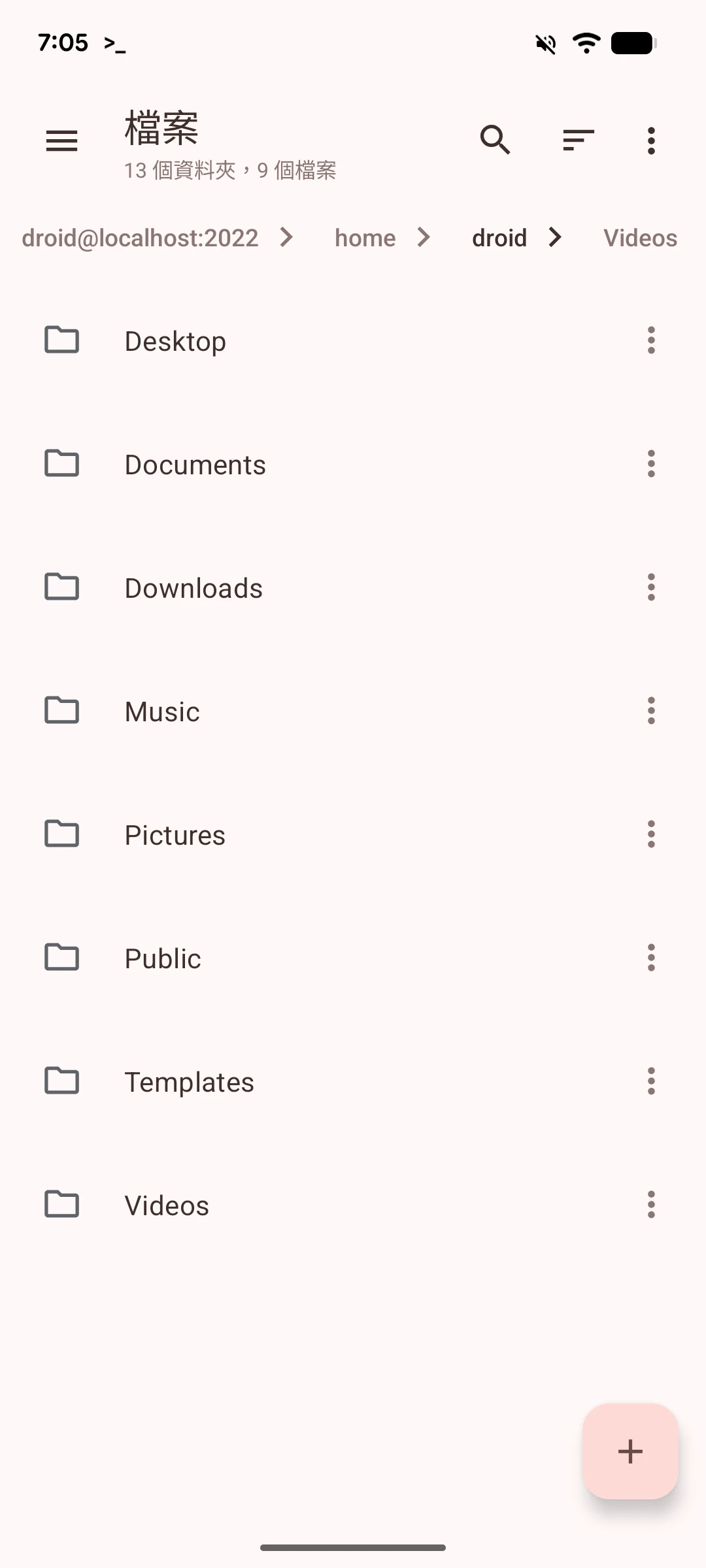Open the Public folder

[x=163, y=958]
